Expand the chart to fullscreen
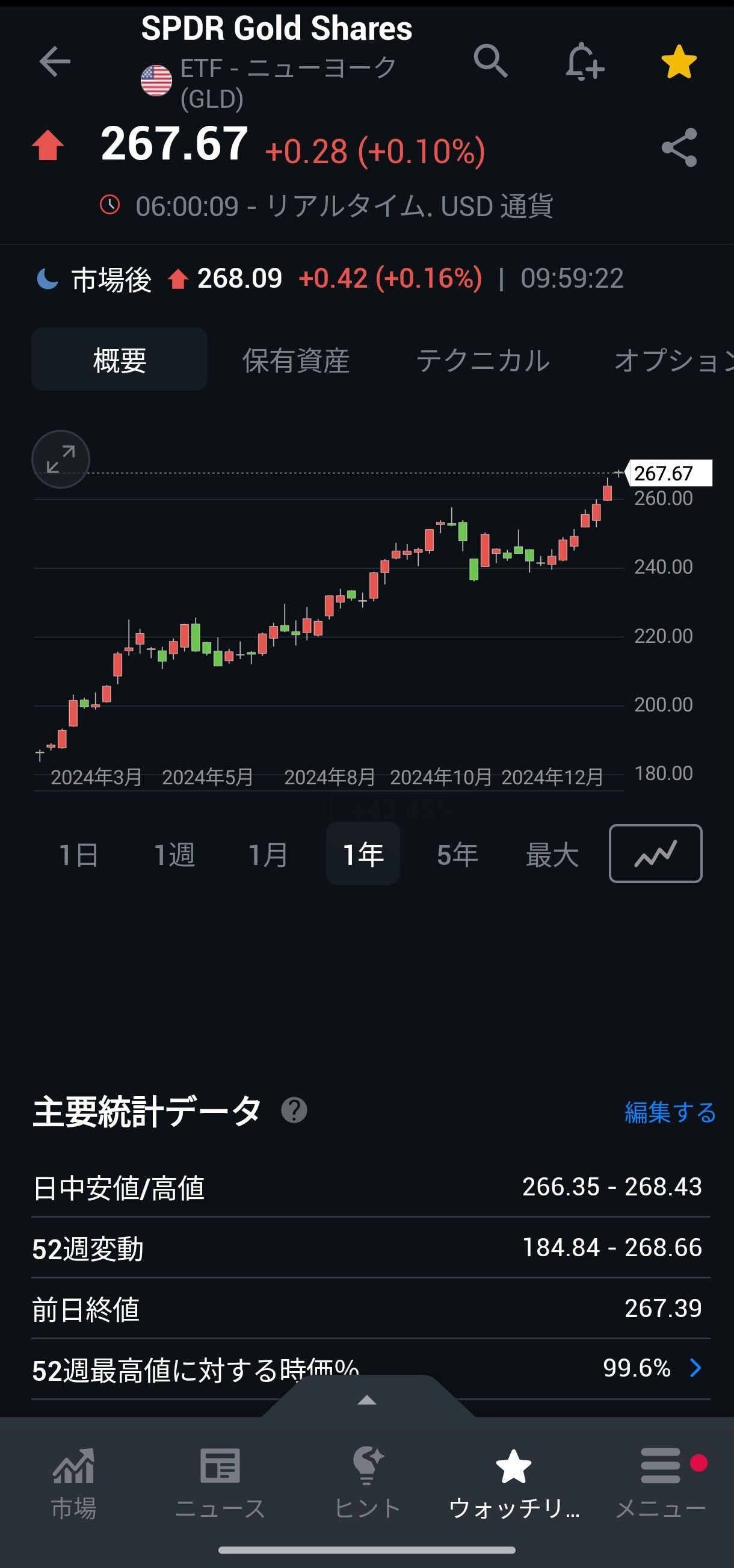This screenshot has height=1568, width=734. point(61,459)
